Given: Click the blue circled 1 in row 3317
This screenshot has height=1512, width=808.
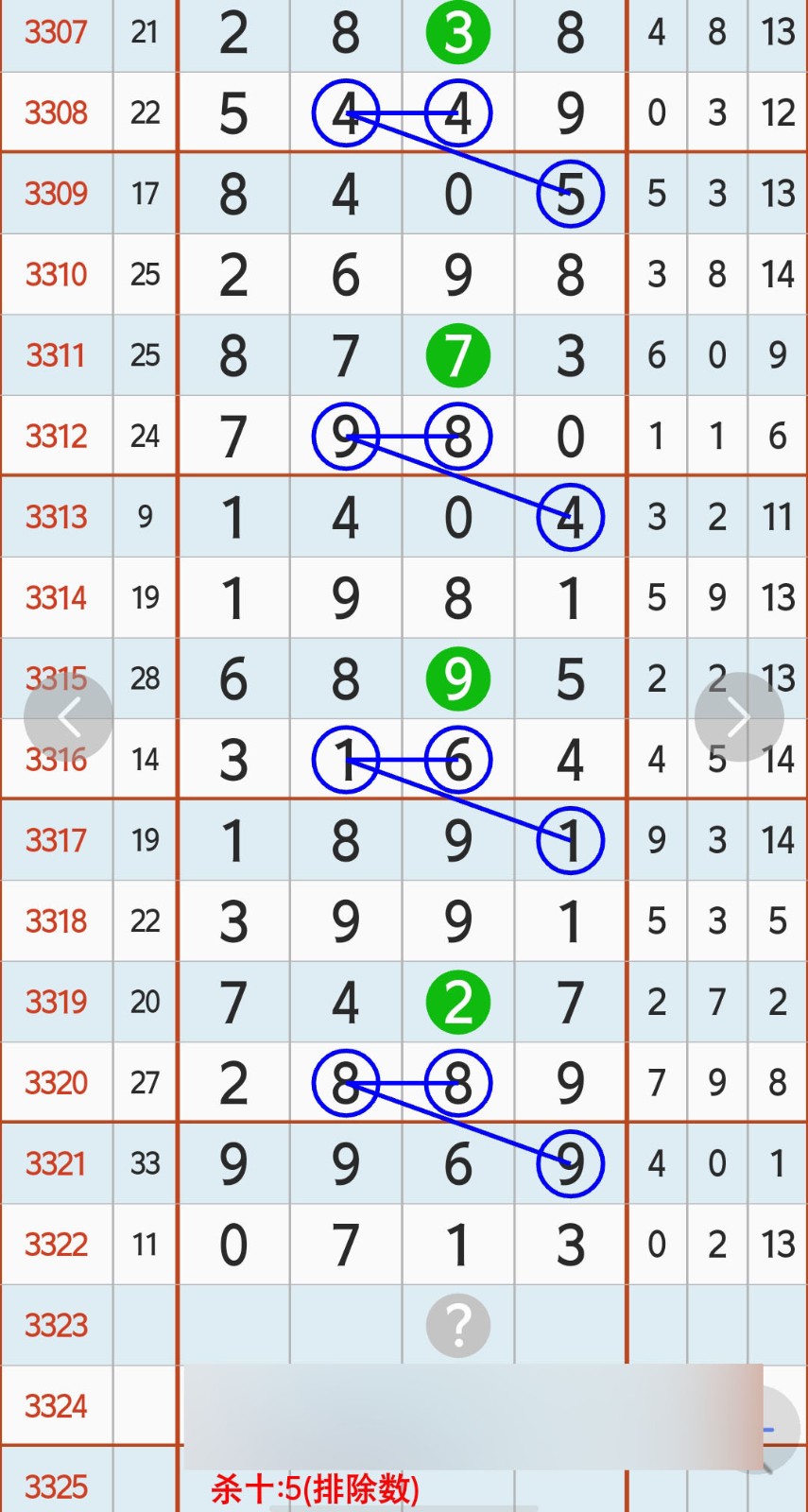Looking at the screenshot, I should point(570,840).
